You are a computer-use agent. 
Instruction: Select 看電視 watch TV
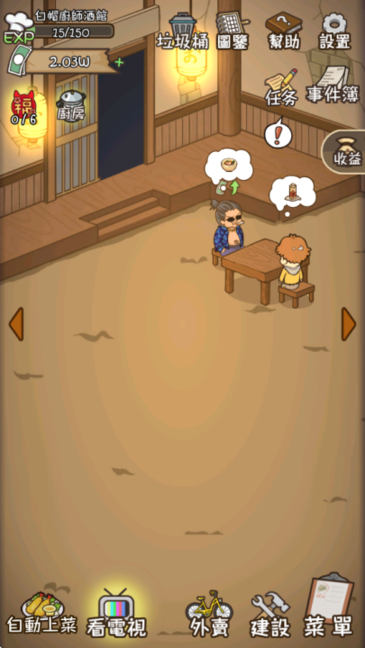point(116,613)
